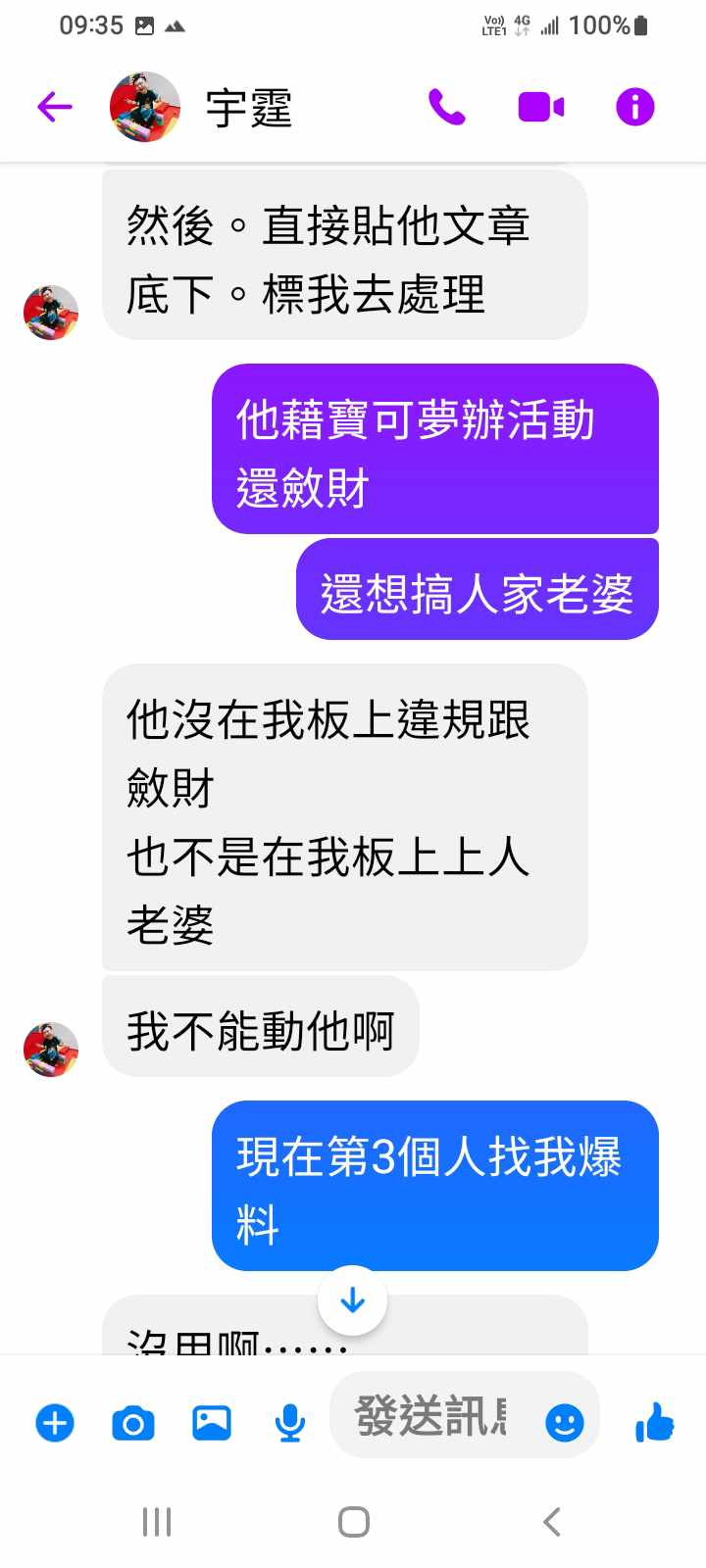Open the emoji picker
This screenshot has height=1568, width=706.
(565, 1422)
